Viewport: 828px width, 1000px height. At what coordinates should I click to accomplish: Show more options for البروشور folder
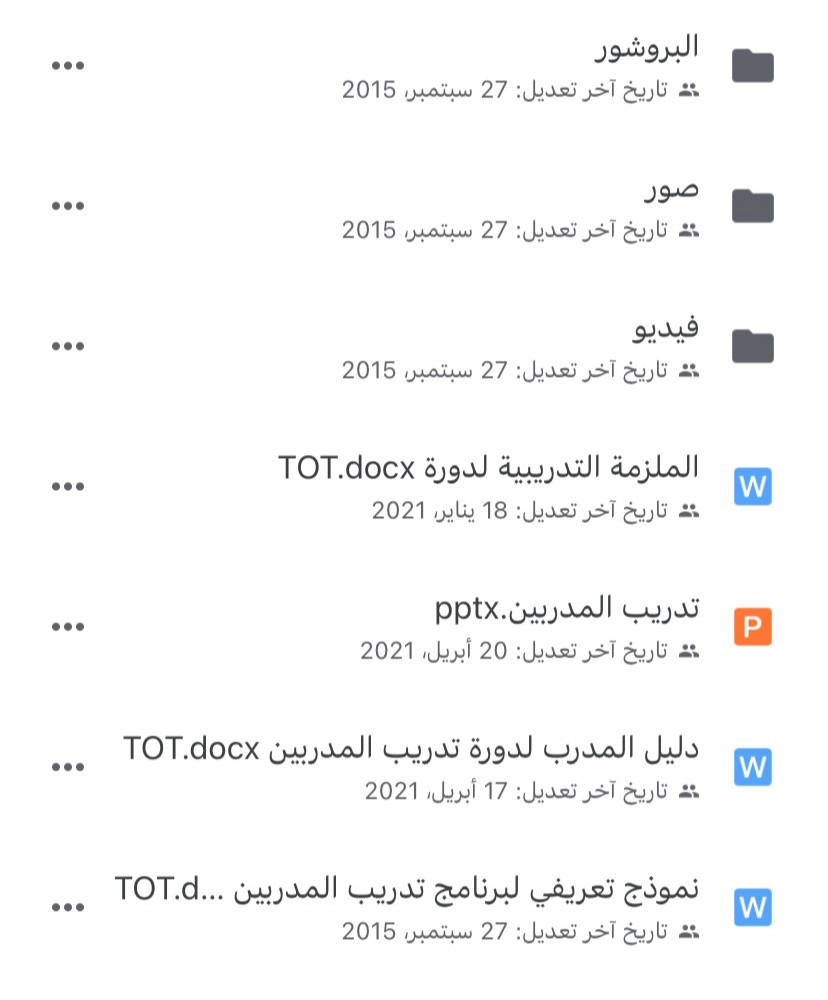(67, 66)
